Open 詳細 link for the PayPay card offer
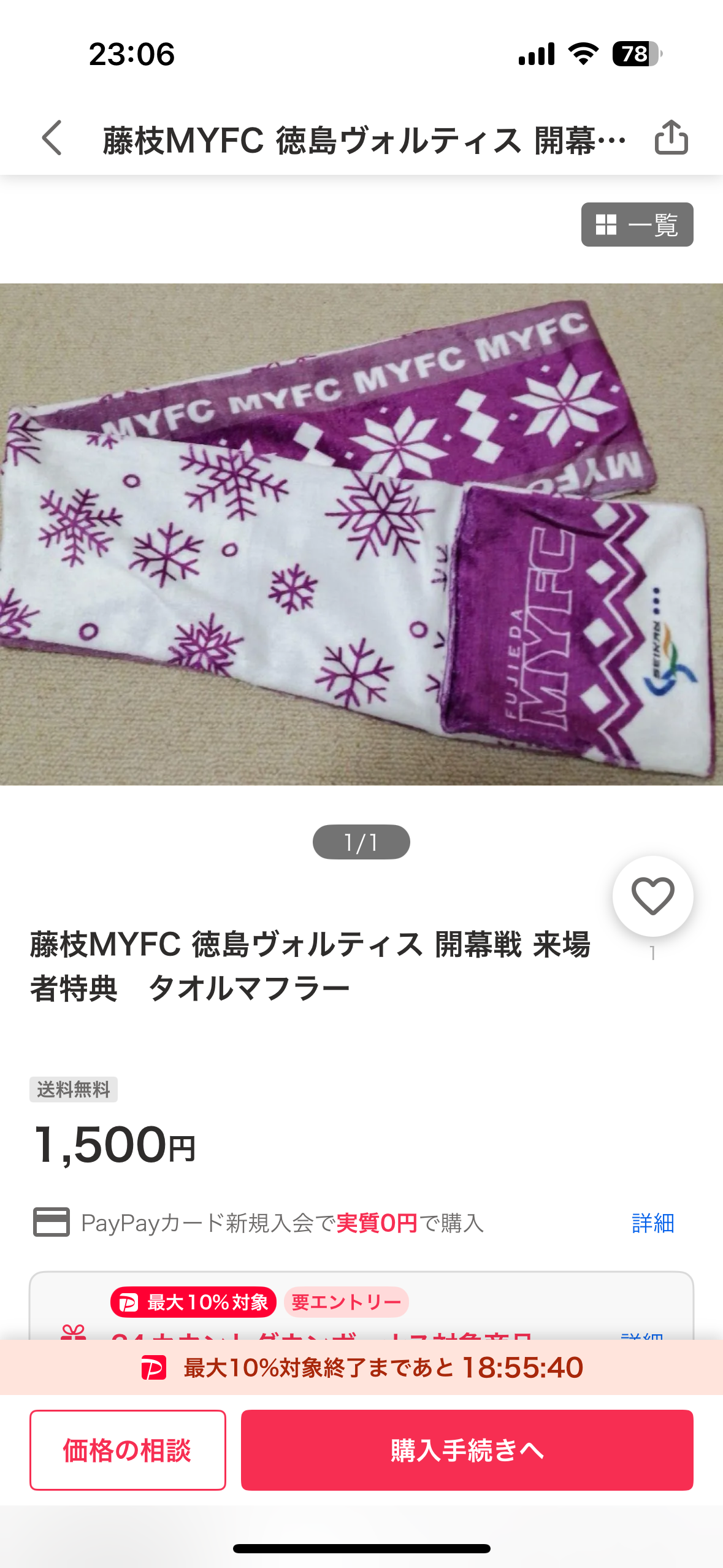This screenshot has height=1568, width=723. (x=652, y=1223)
